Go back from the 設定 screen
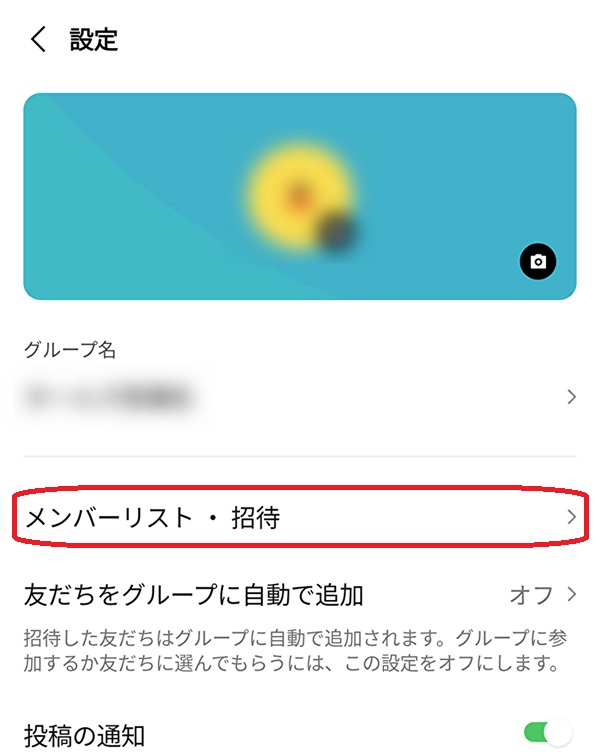The width and height of the screenshot is (600, 756). coord(39,40)
